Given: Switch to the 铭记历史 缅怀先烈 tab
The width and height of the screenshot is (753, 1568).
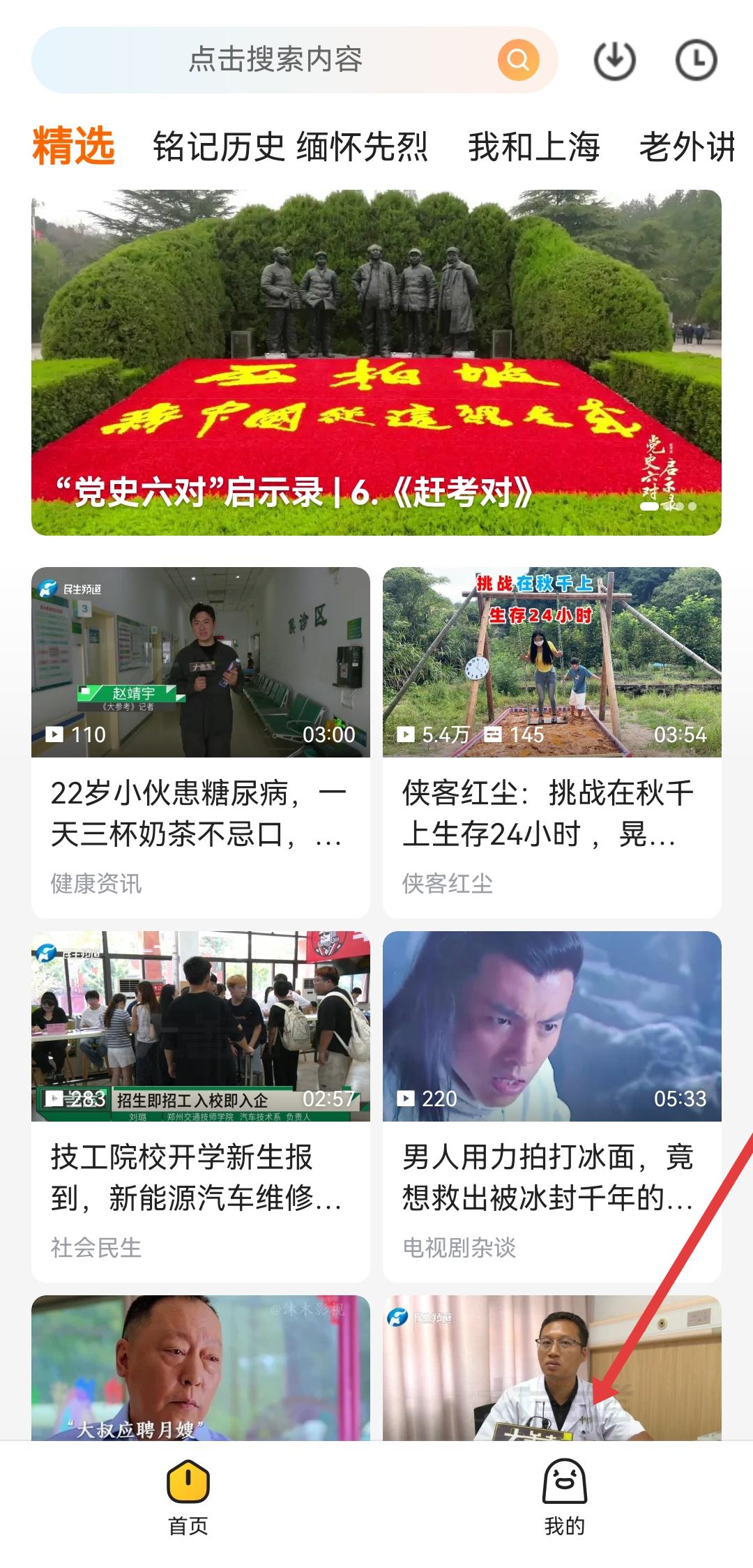Looking at the screenshot, I should [290, 146].
